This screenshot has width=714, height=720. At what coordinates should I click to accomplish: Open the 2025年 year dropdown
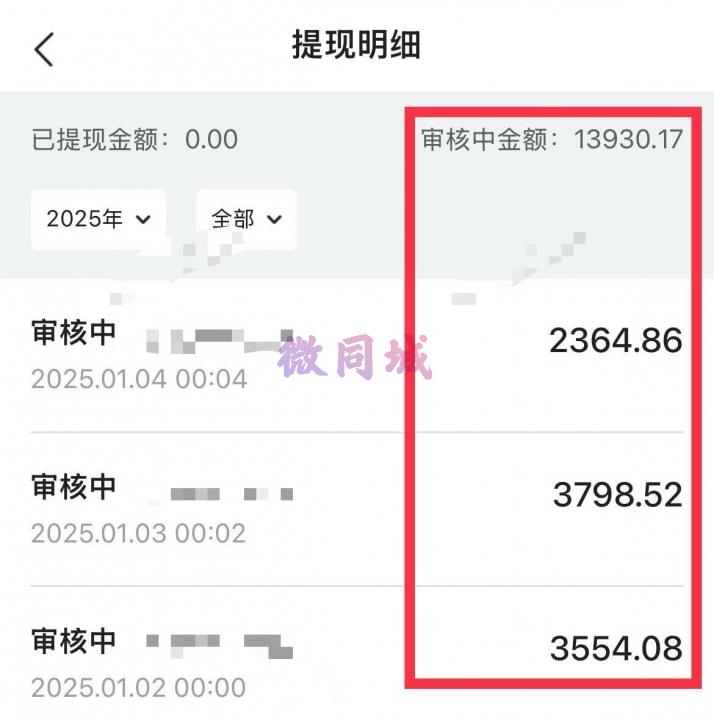(98, 219)
